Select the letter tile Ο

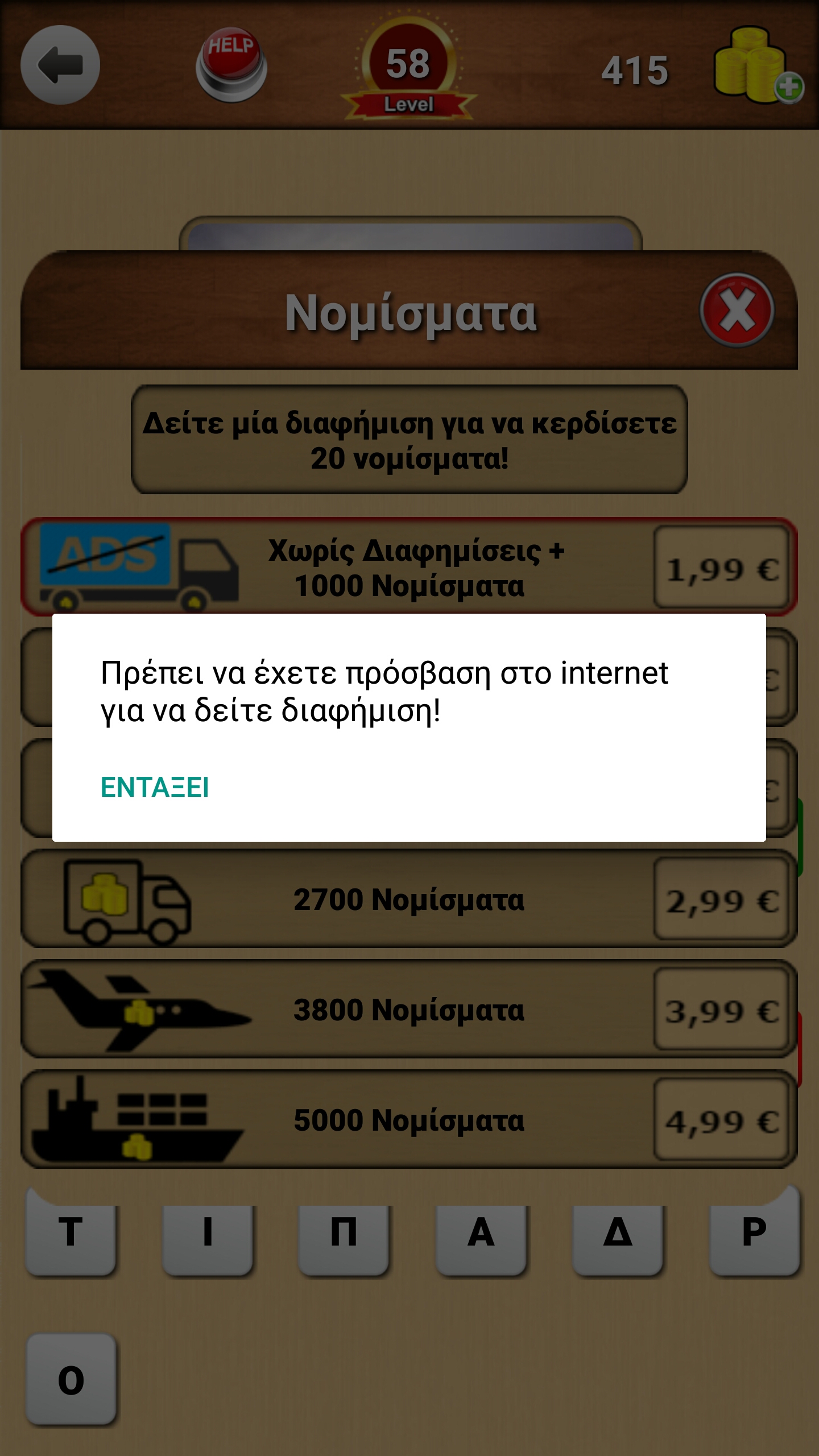pos(71,1380)
